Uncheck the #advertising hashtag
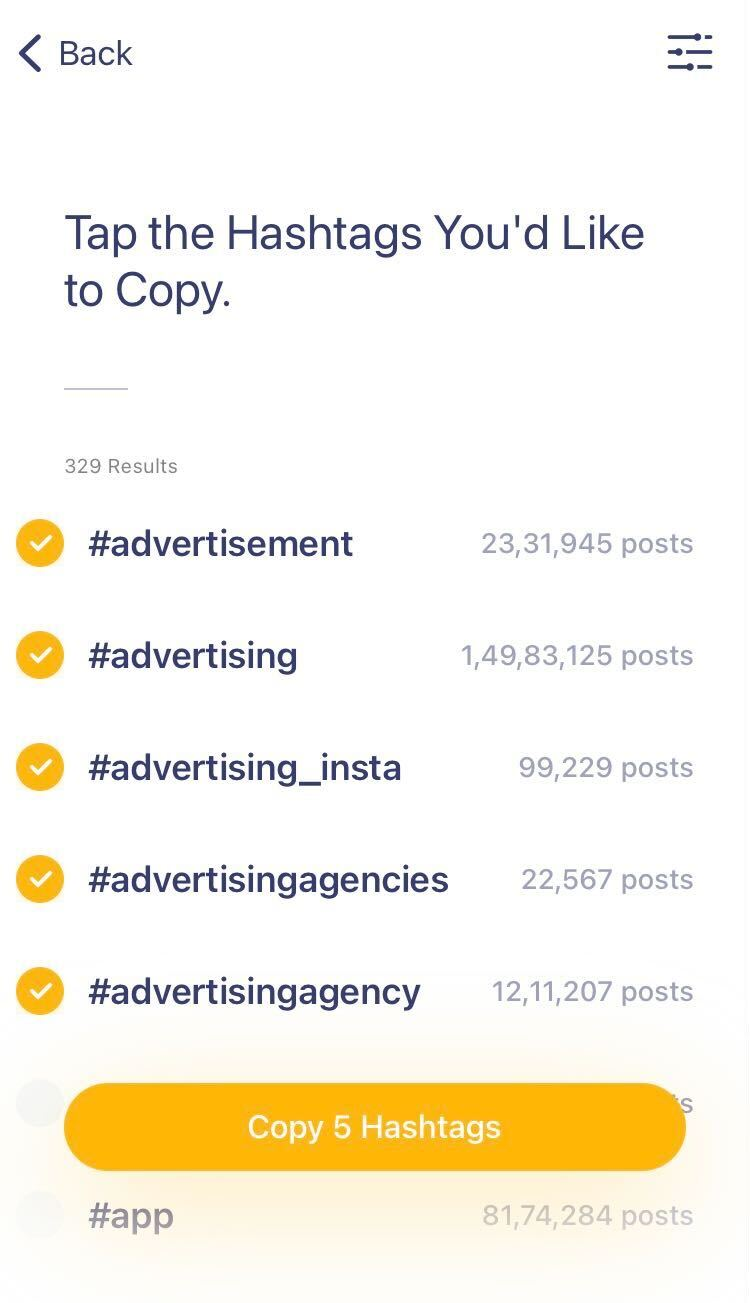750x1303 pixels. (x=40, y=656)
